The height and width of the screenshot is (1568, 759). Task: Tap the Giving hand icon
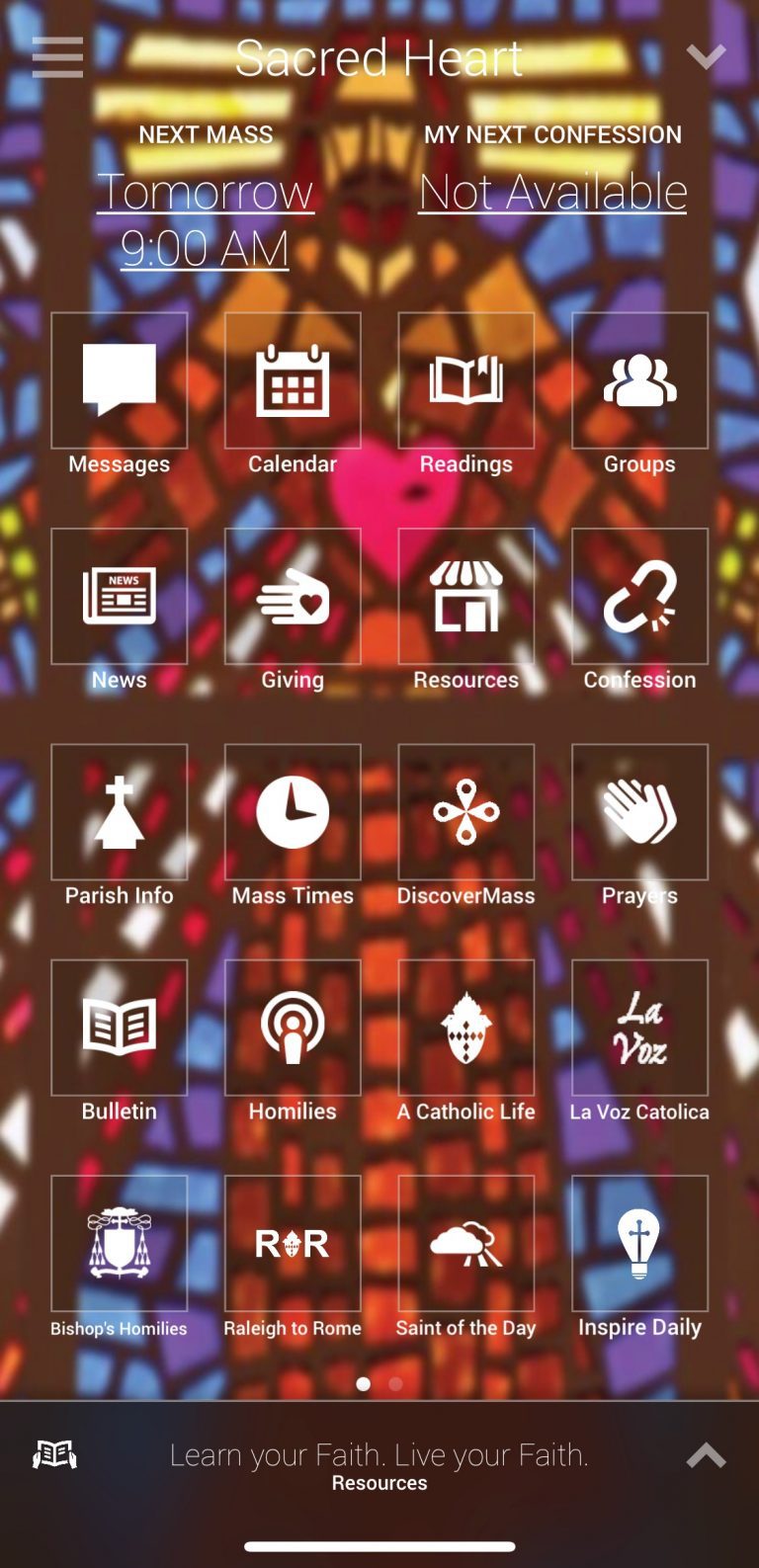point(293,598)
